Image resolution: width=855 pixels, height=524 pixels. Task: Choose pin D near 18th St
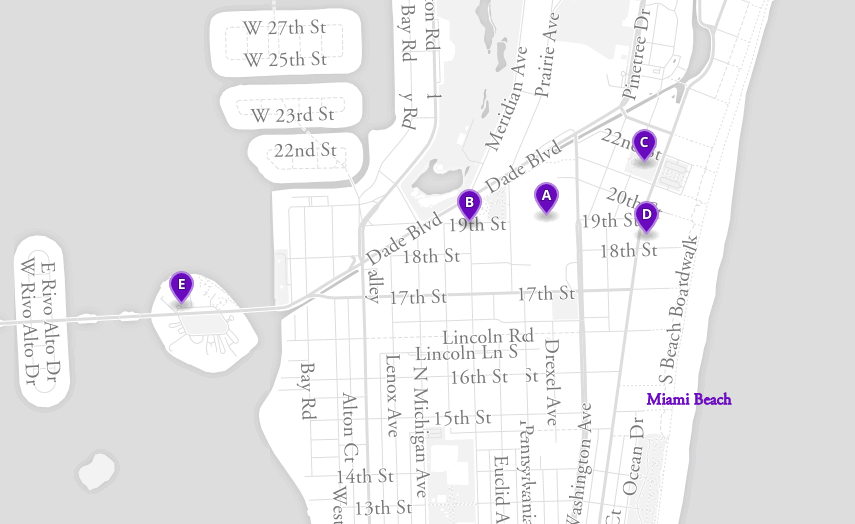pyautogui.click(x=646, y=214)
